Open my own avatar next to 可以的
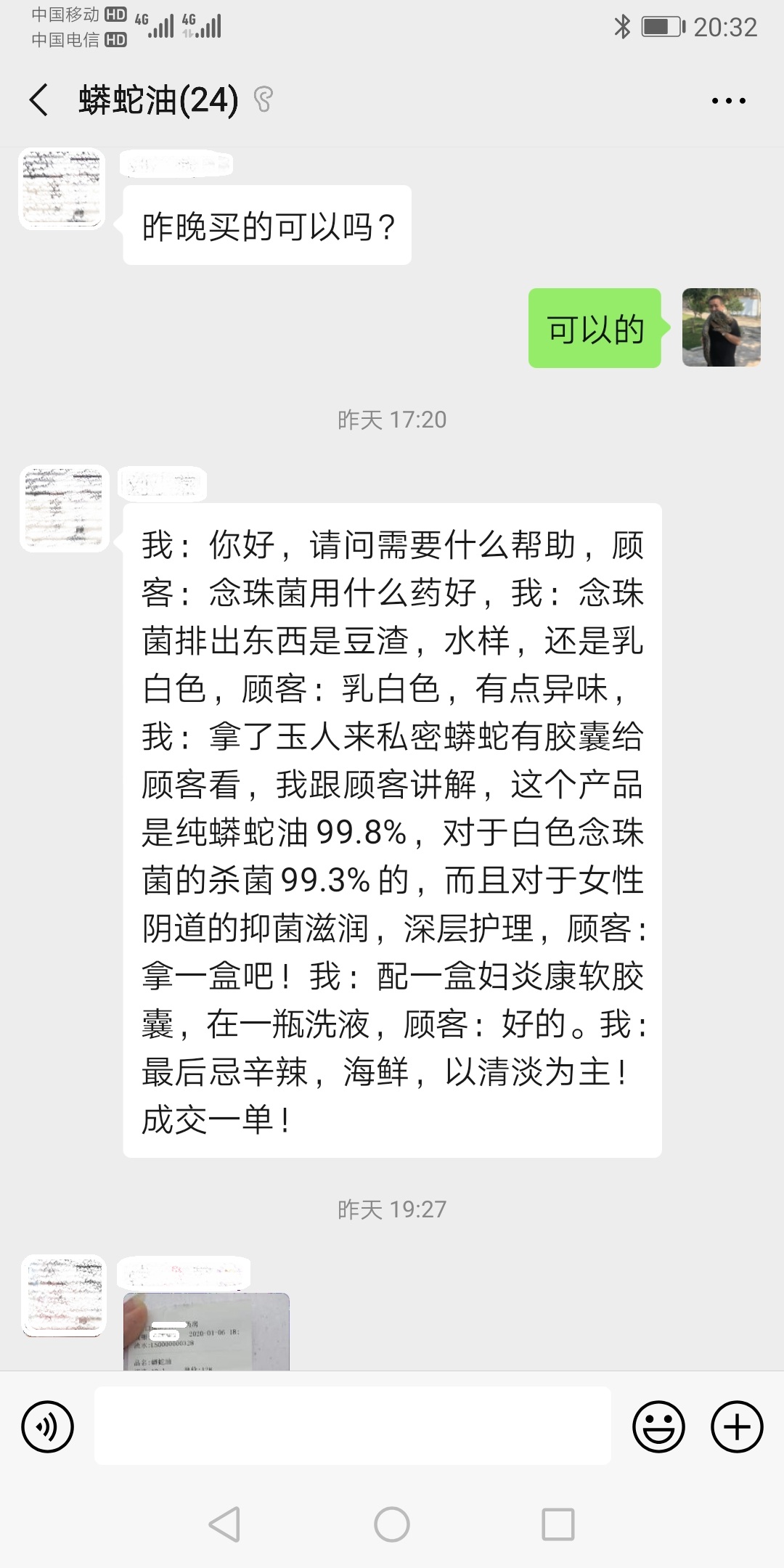Screen dimensions: 784x1568 721,327
